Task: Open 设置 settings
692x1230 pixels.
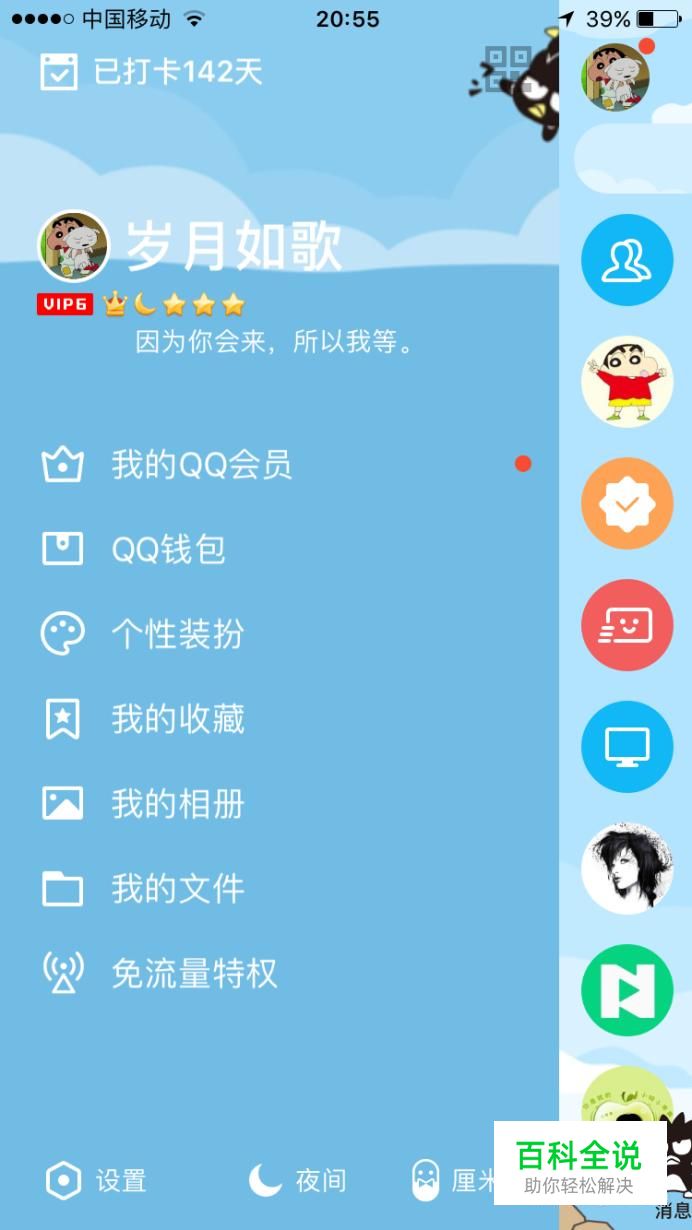Action: click(x=96, y=1181)
